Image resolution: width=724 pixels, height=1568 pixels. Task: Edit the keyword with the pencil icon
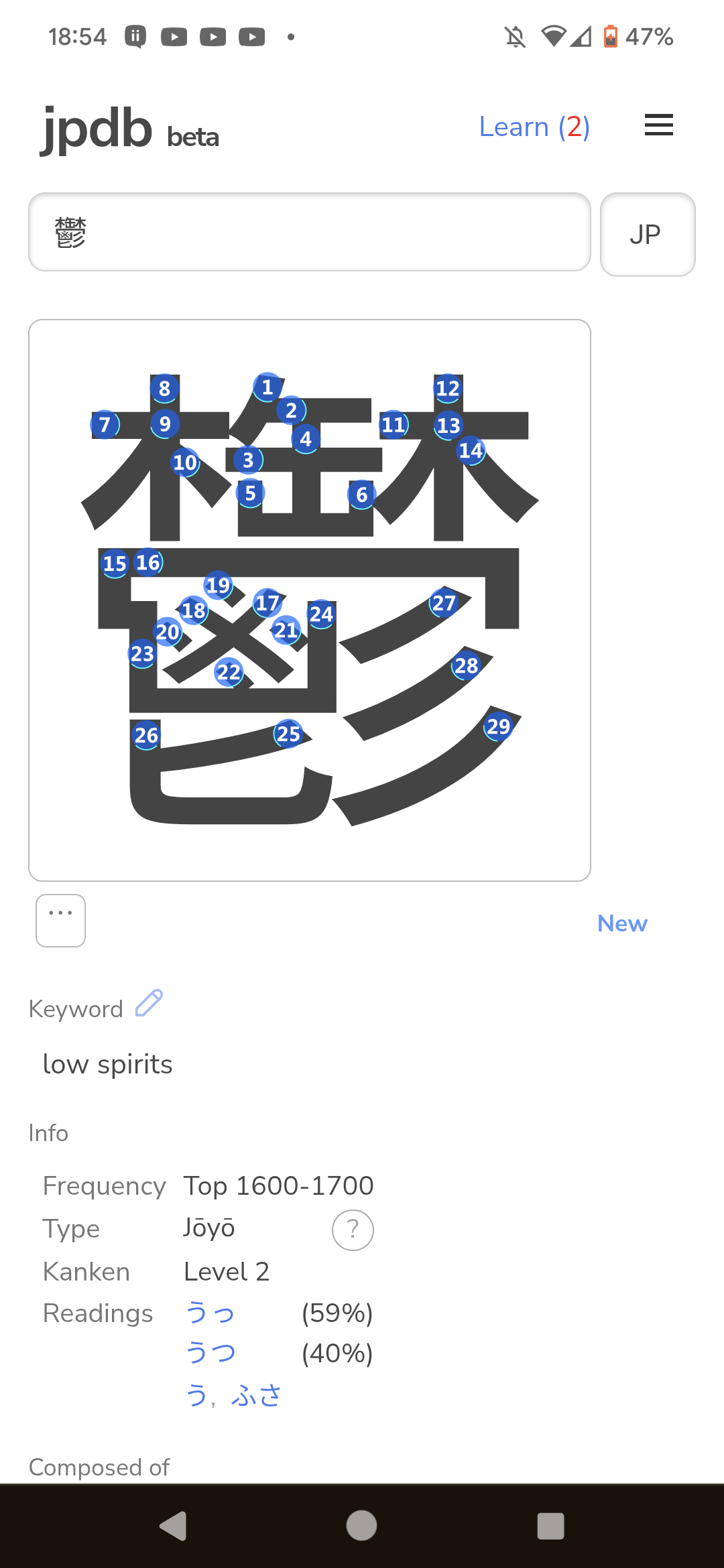click(149, 1003)
